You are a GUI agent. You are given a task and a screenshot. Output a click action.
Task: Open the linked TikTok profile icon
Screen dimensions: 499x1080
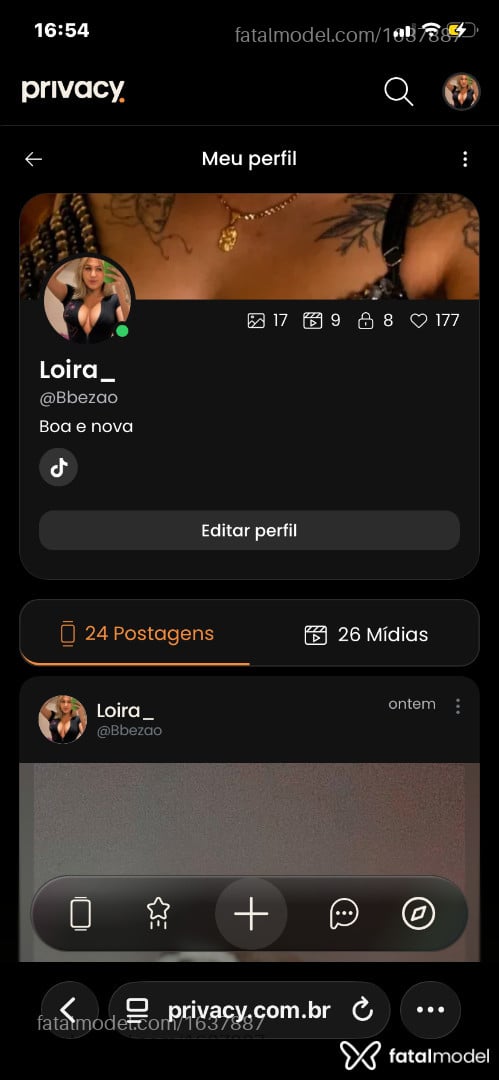[59, 467]
